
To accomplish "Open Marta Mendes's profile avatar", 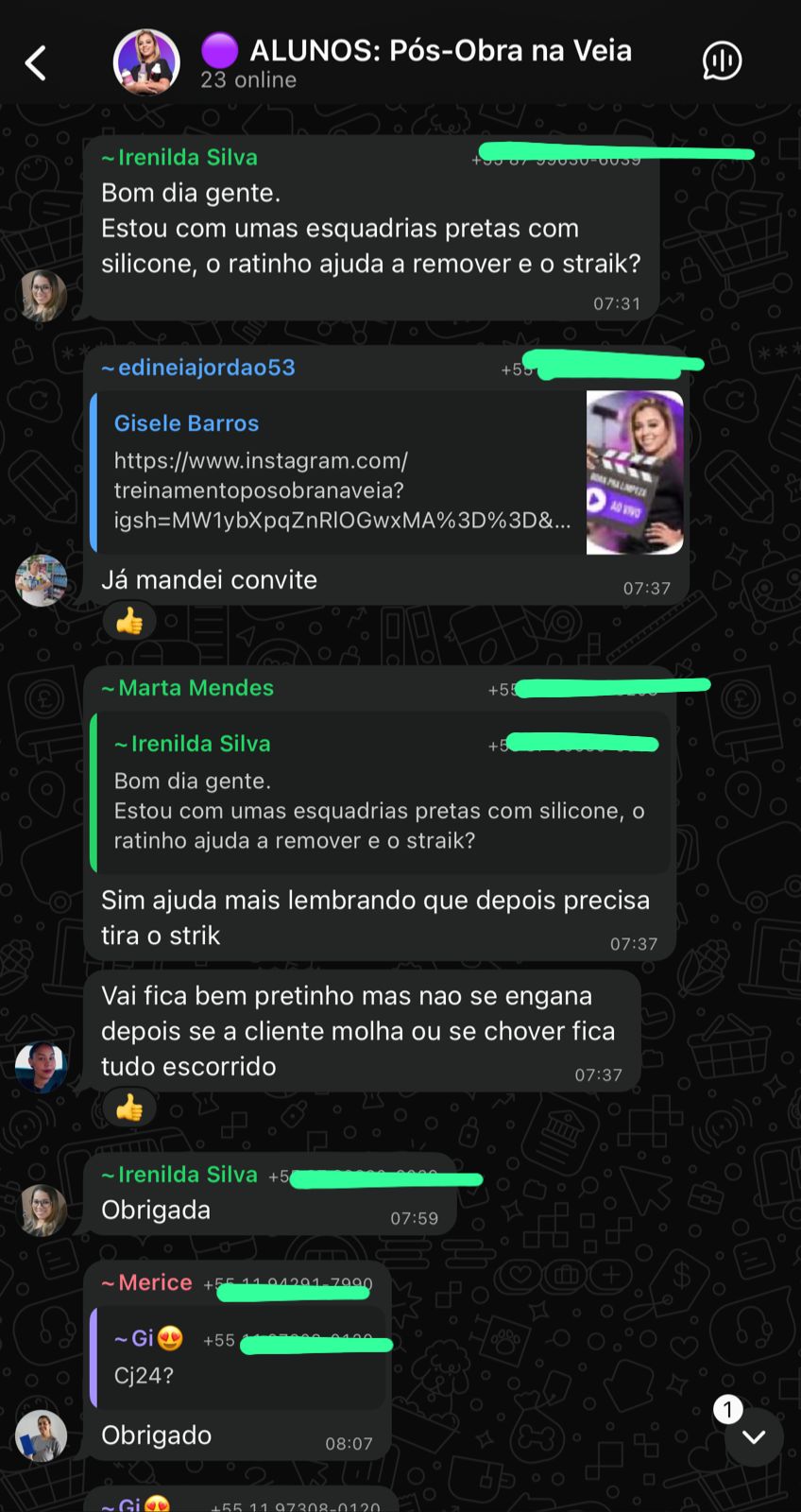I will pyautogui.click(x=42, y=1066).
